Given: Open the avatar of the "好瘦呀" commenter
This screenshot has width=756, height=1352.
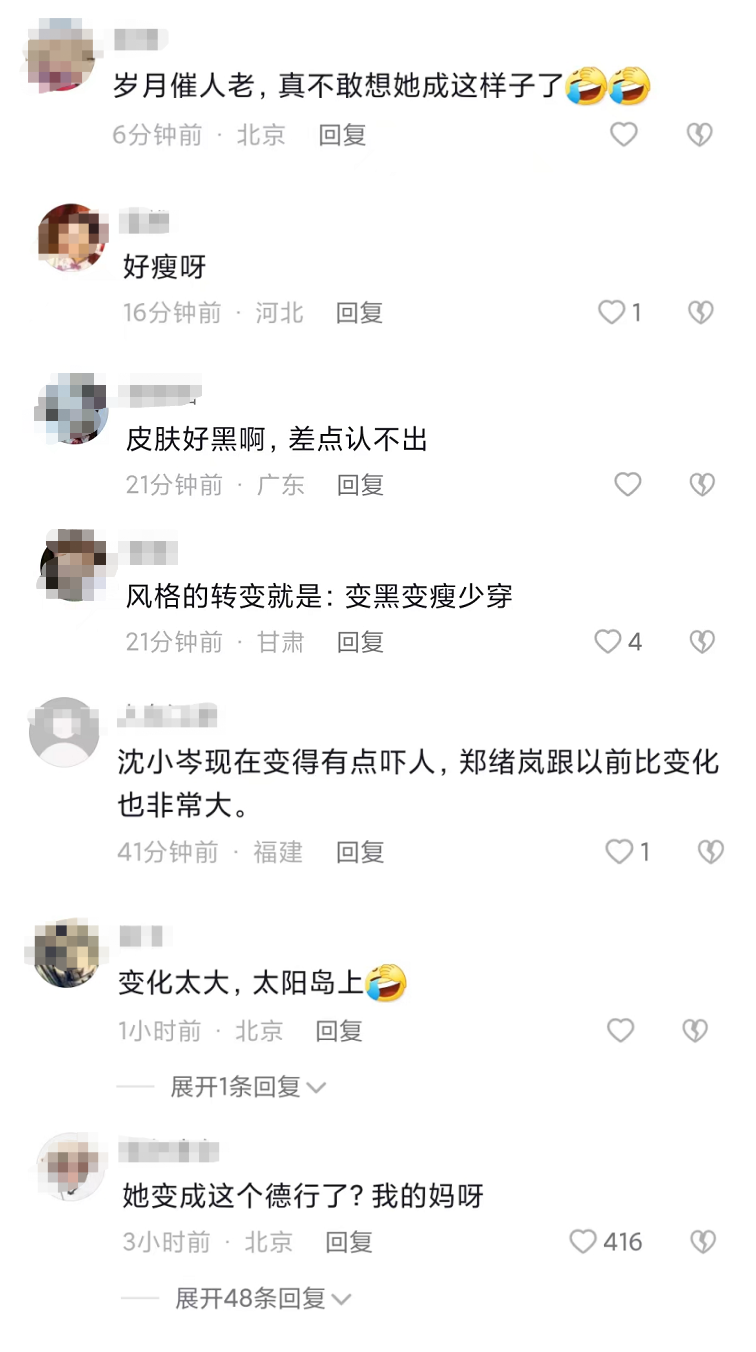Looking at the screenshot, I should [x=70, y=238].
